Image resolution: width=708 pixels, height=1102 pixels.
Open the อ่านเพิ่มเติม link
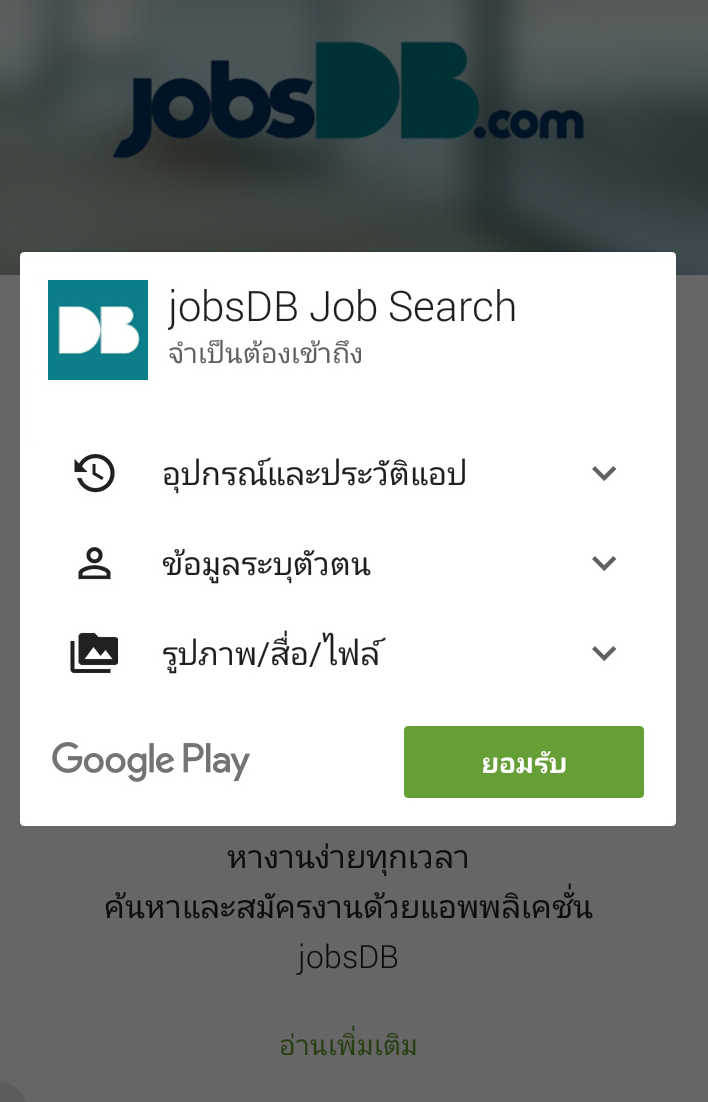[x=348, y=1046]
